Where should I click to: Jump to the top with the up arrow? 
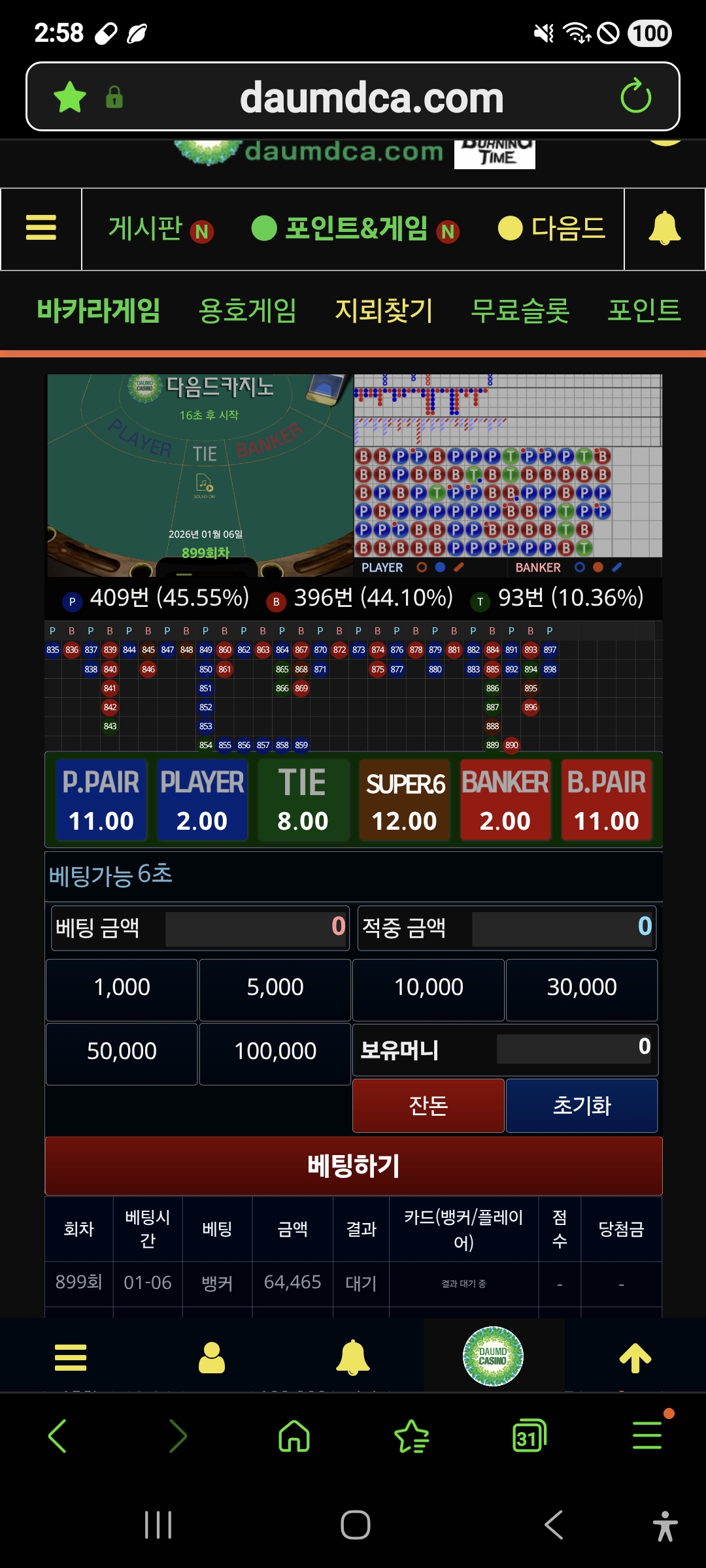[x=635, y=1358]
